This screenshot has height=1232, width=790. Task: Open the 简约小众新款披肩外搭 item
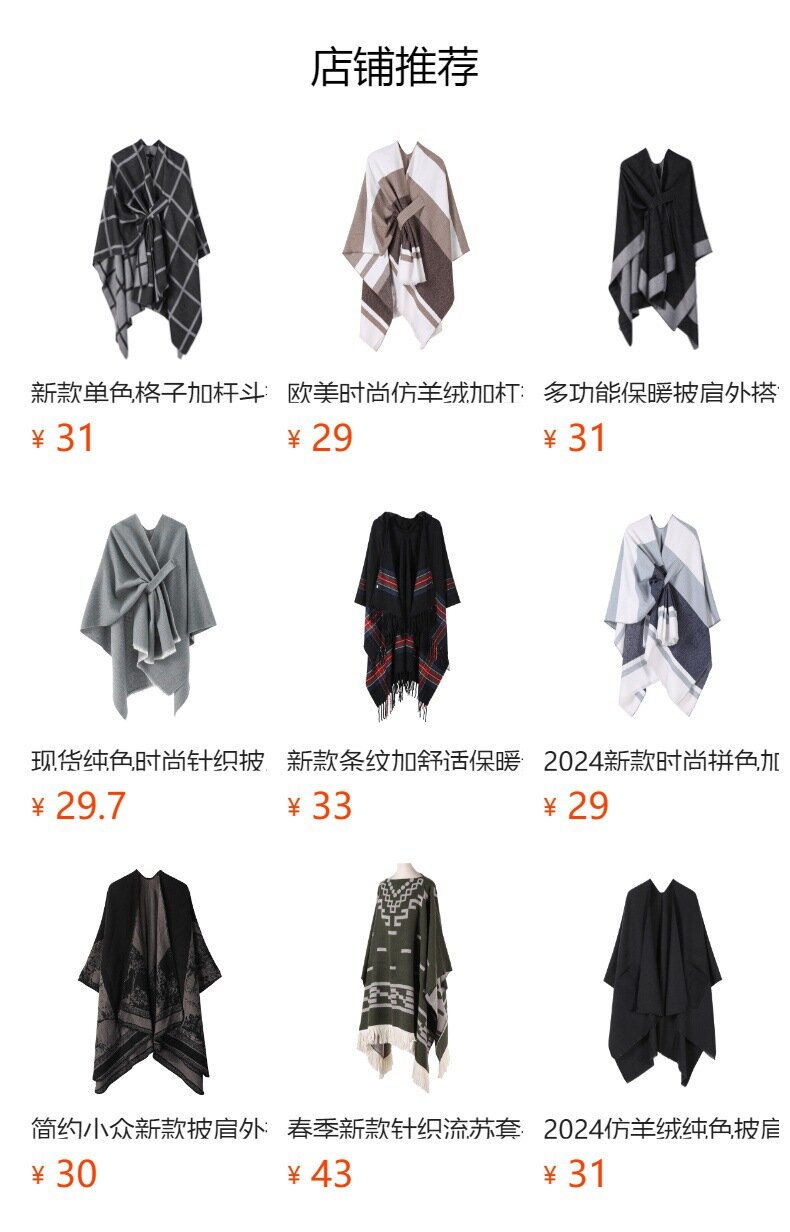(x=148, y=986)
